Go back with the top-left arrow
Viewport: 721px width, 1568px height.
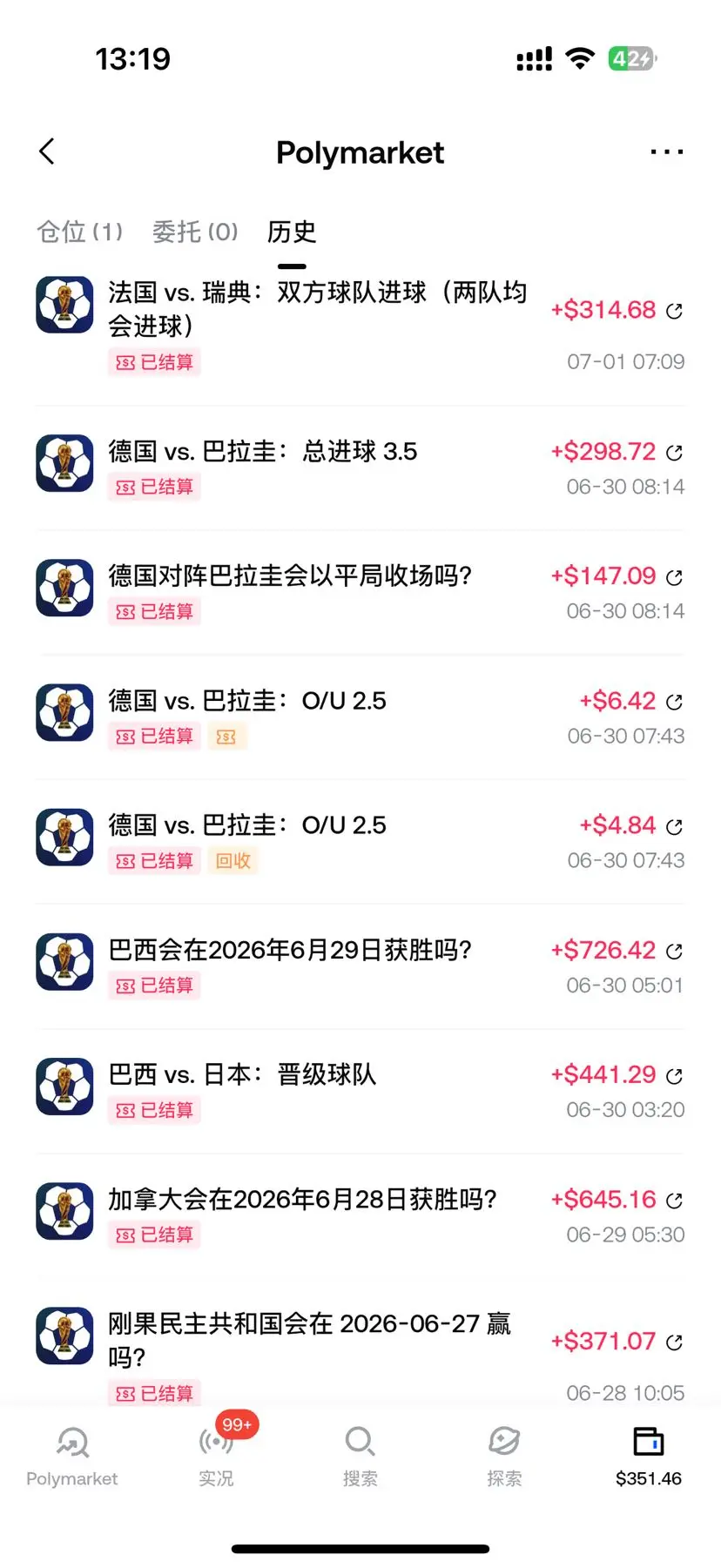click(x=47, y=151)
